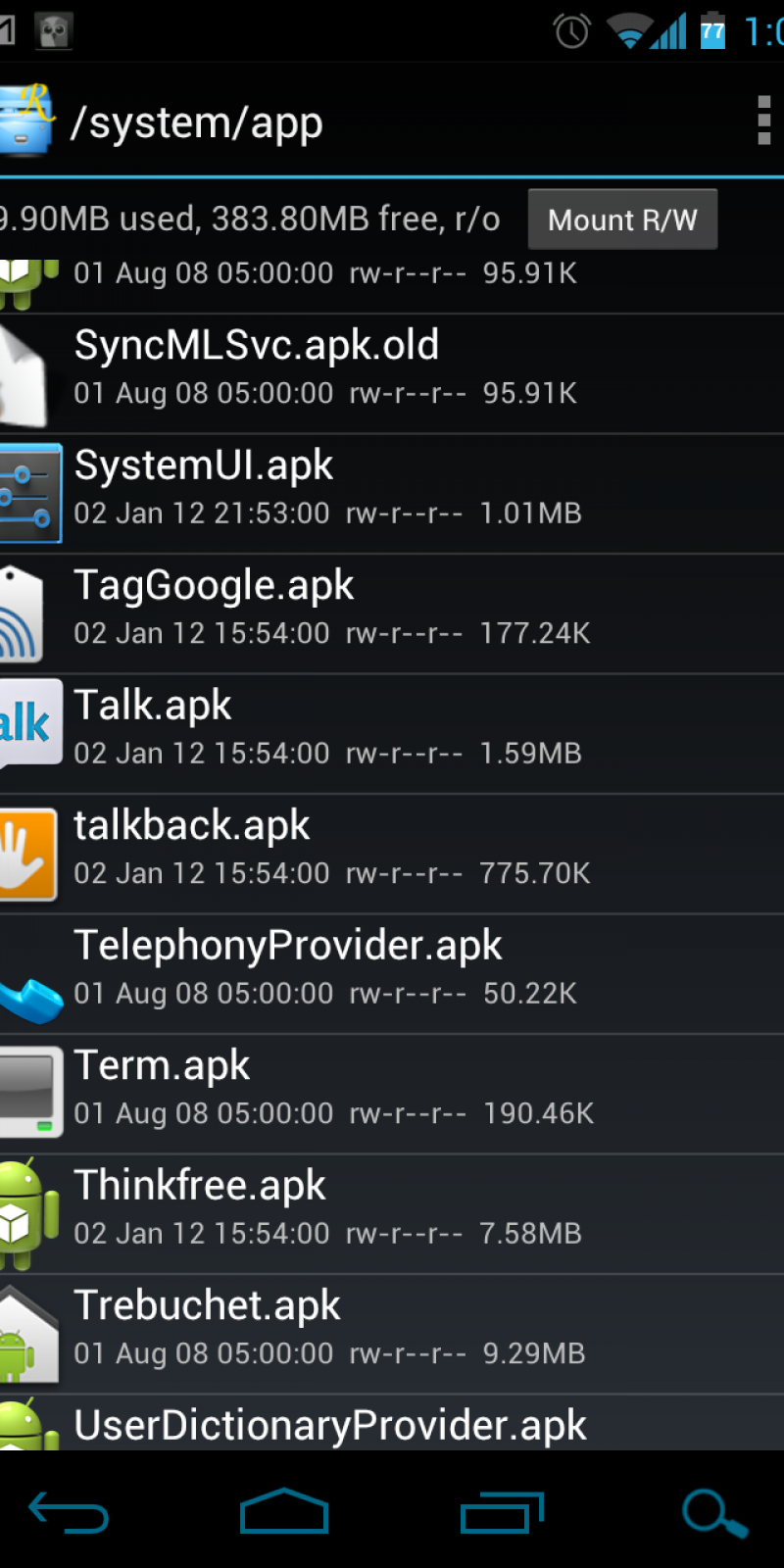Open talkback.apk entry
The width and height of the screenshot is (784, 1568).
click(392, 855)
